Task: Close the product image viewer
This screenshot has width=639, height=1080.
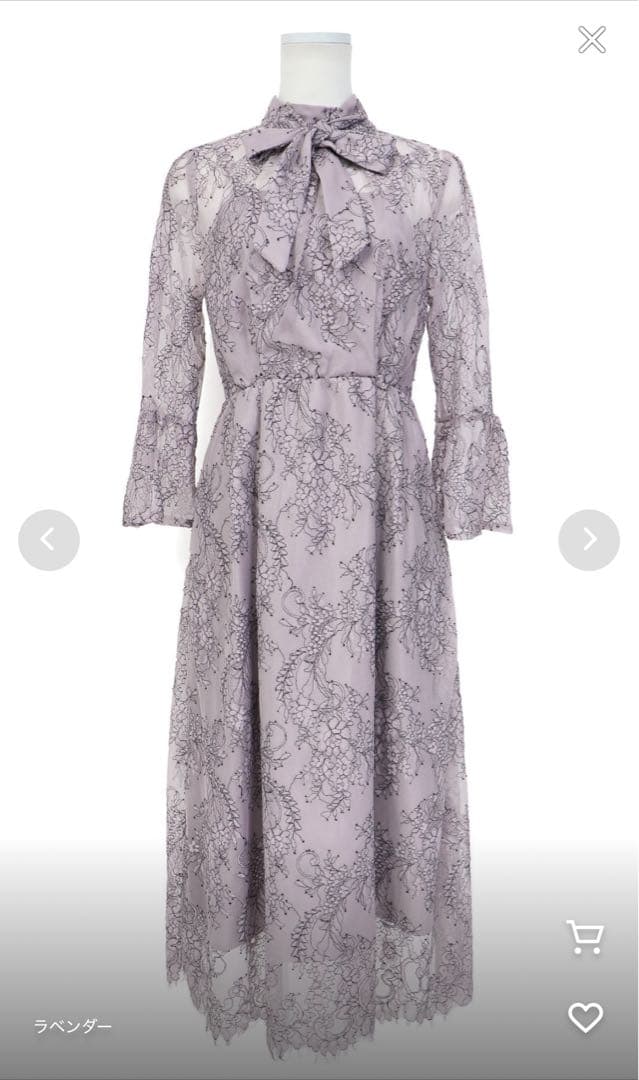Action: [x=592, y=39]
